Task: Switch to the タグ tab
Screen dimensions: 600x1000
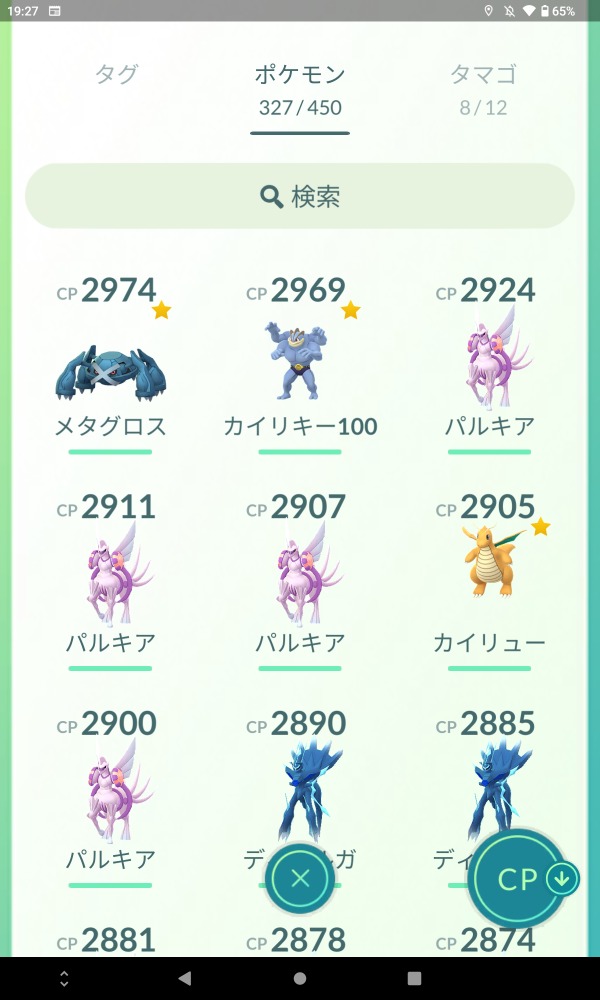Action: 116,75
